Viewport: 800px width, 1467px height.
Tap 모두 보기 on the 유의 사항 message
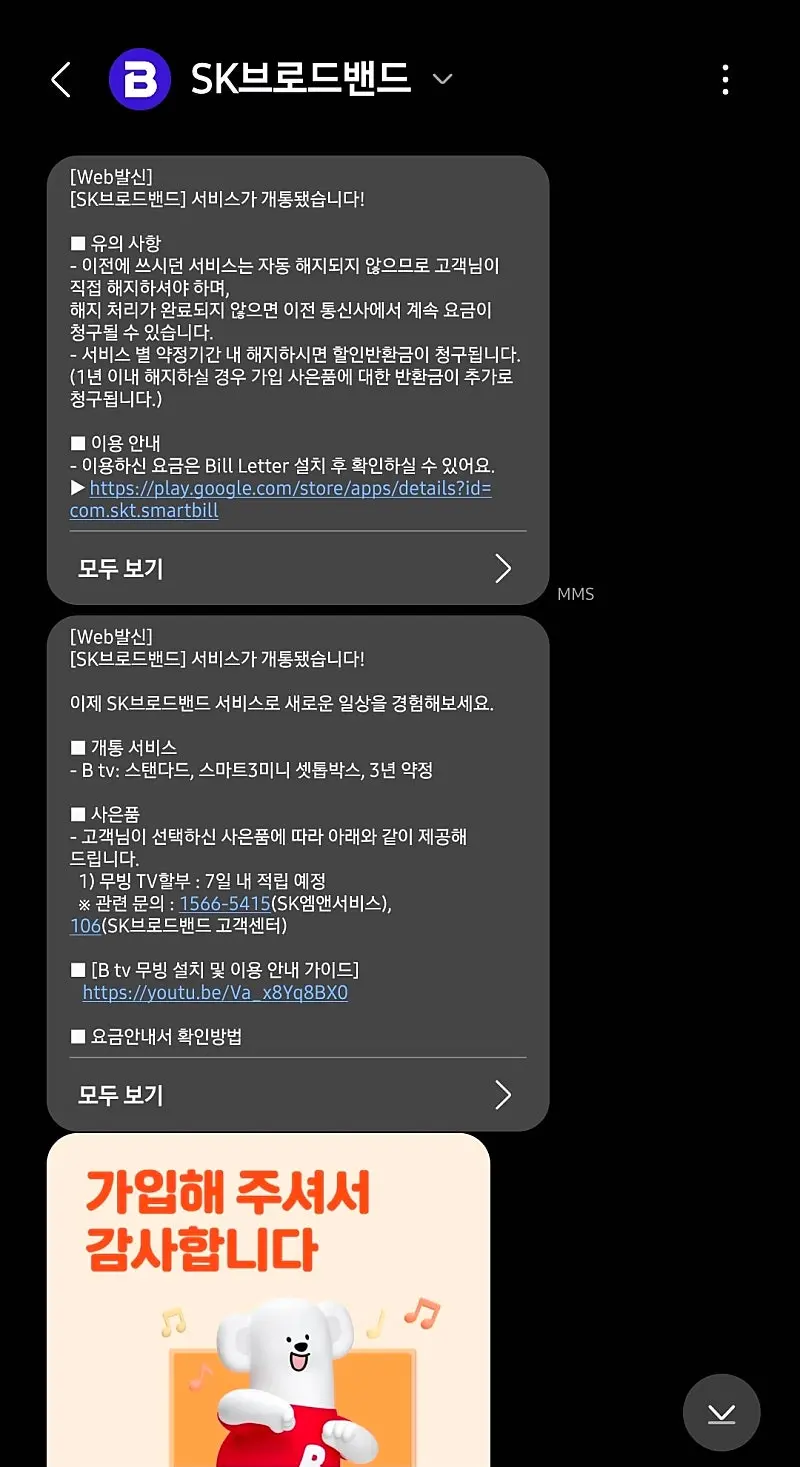tap(297, 569)
